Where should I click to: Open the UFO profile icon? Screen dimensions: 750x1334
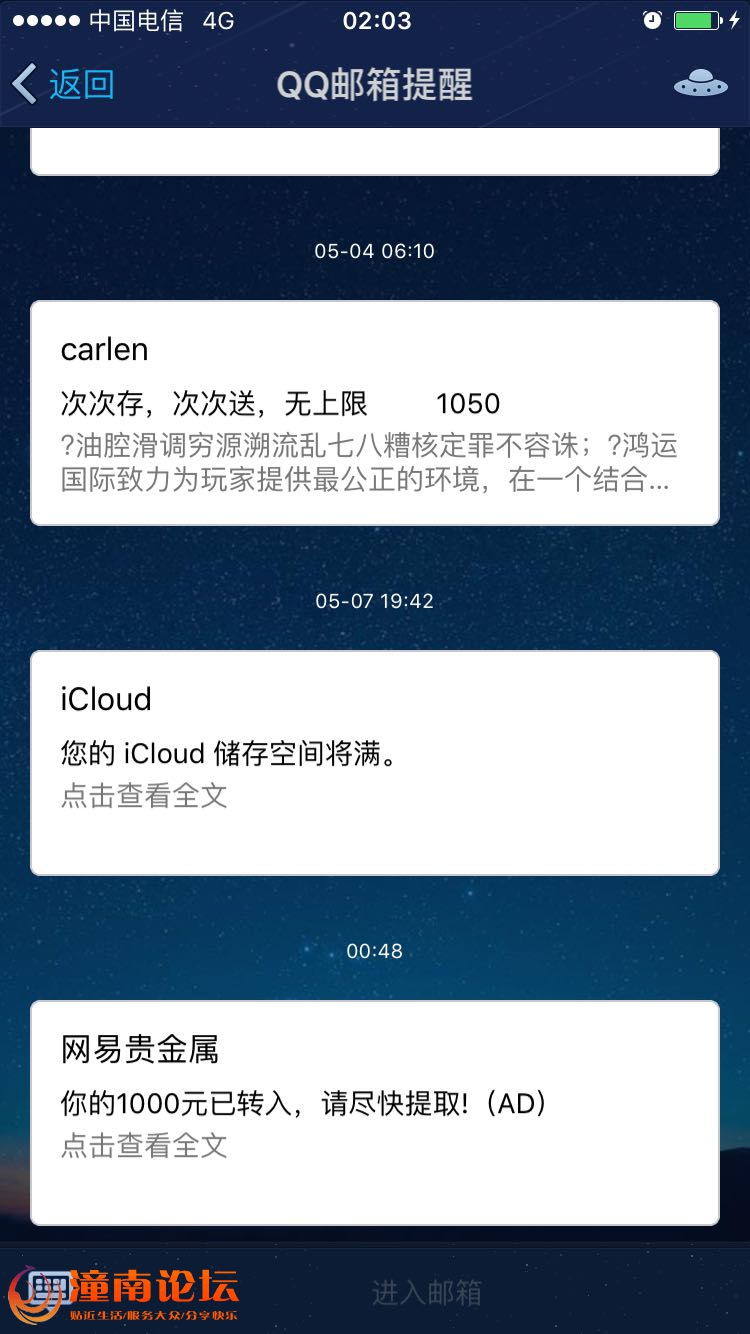point(701,85)
